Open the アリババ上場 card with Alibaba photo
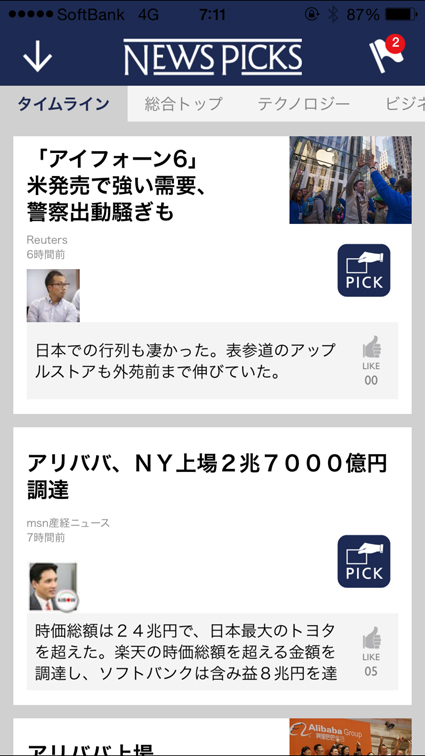This screenshot has width=425, height=756. [212, 737]
